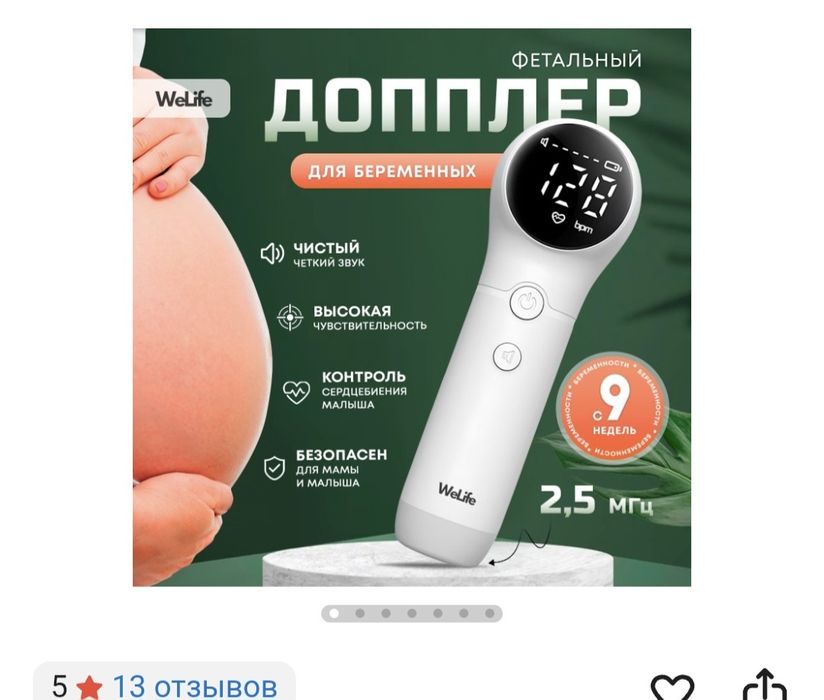Jump to second image via page indicator
Screen dimensions: 824x700
[360, 613]
